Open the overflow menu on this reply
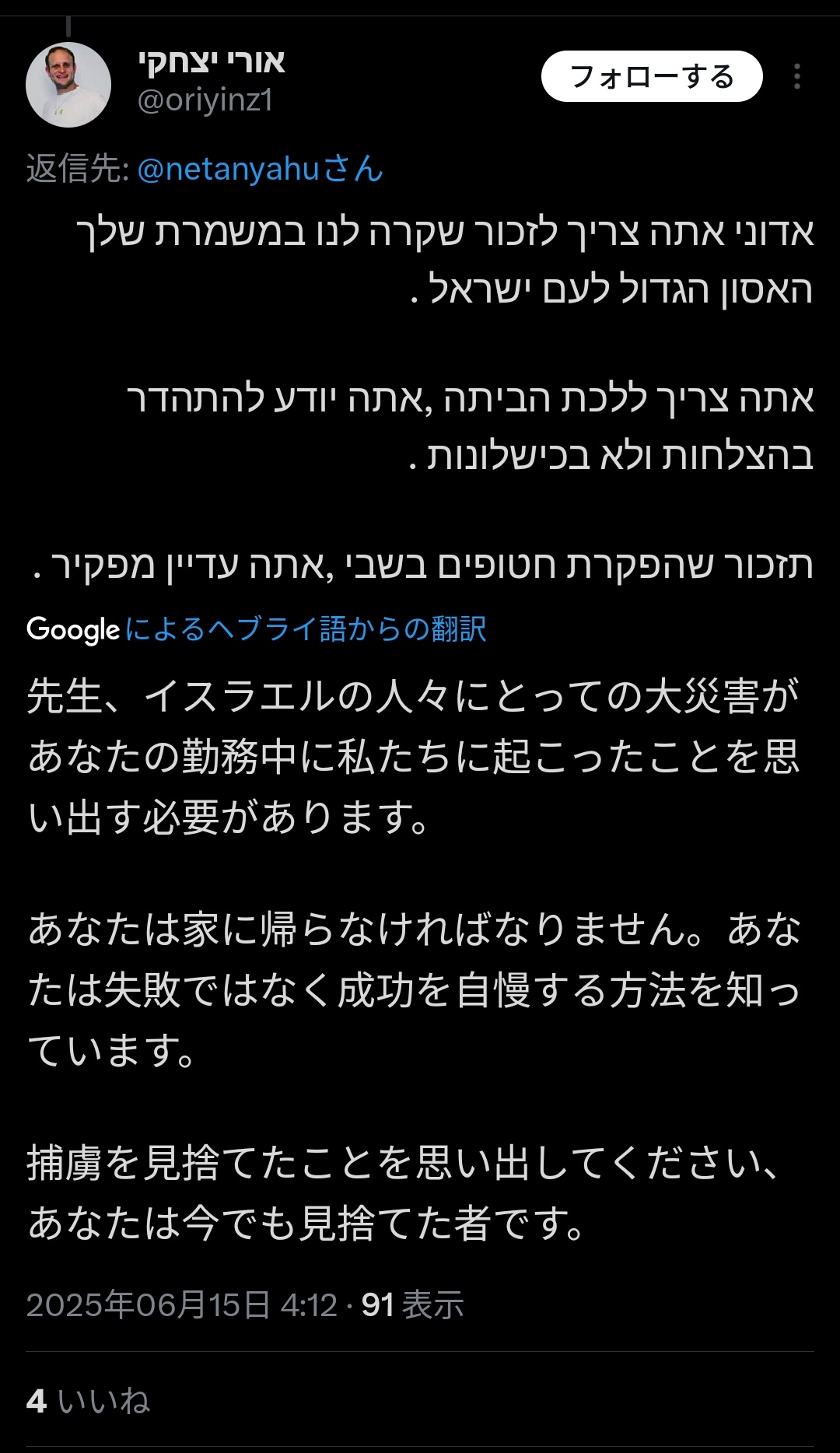The width and height of the screenshot is (840, 1453). 796,77
